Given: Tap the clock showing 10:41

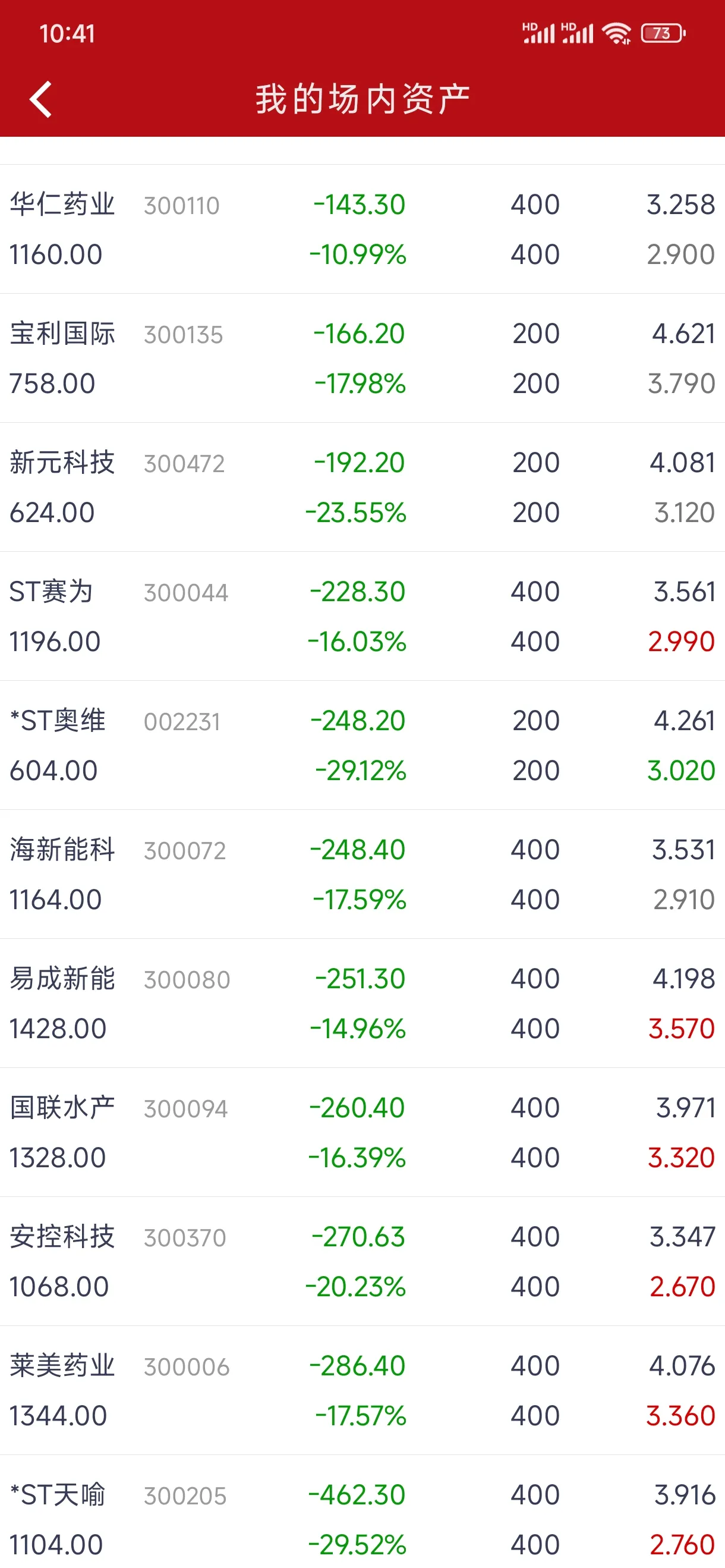Looking at the screenshot, I should pyautogui.click(x=69, y=33).
